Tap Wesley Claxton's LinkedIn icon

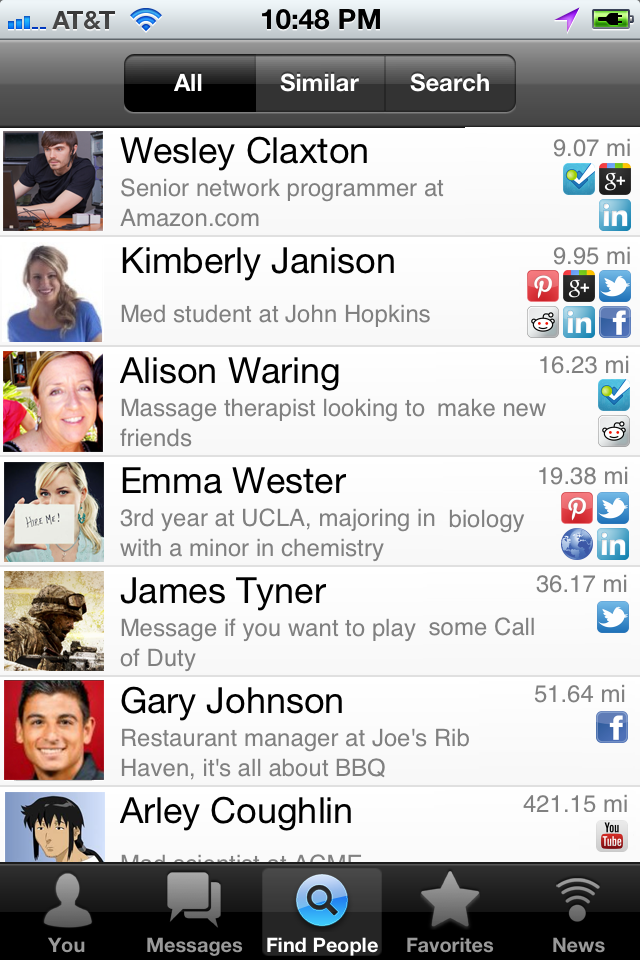coord(614,215)
